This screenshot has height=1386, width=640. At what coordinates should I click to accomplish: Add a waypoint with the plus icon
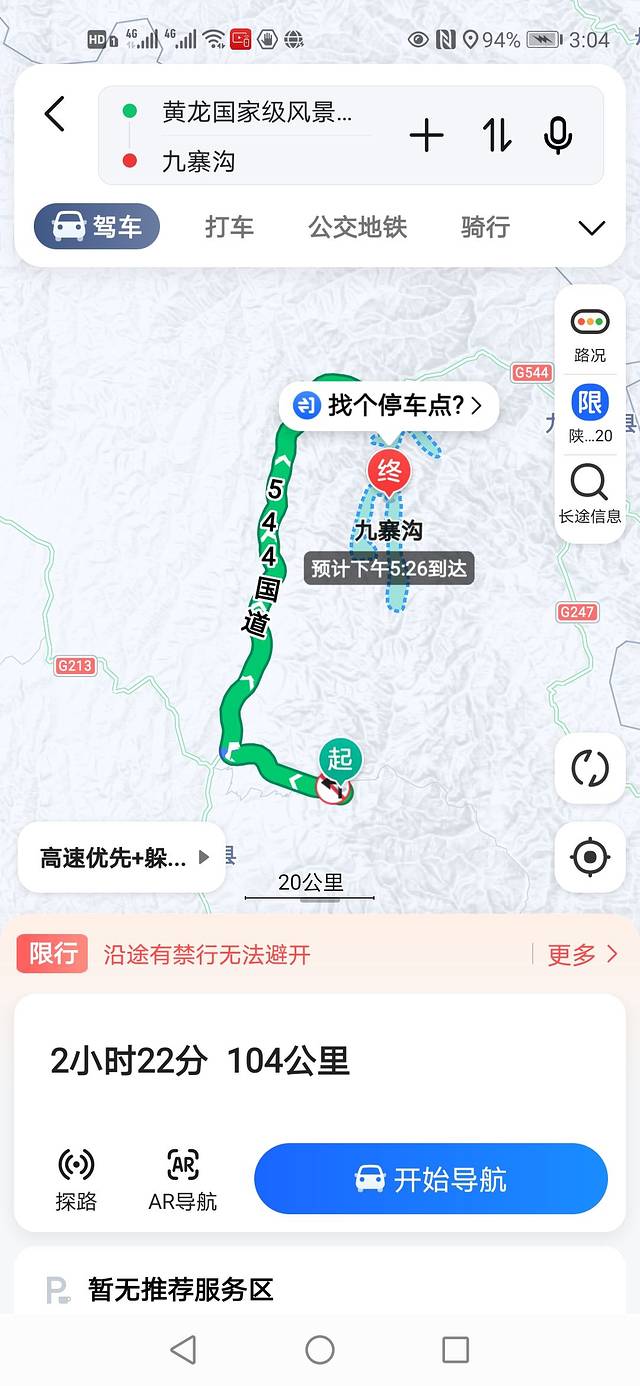tap(427, 135)
